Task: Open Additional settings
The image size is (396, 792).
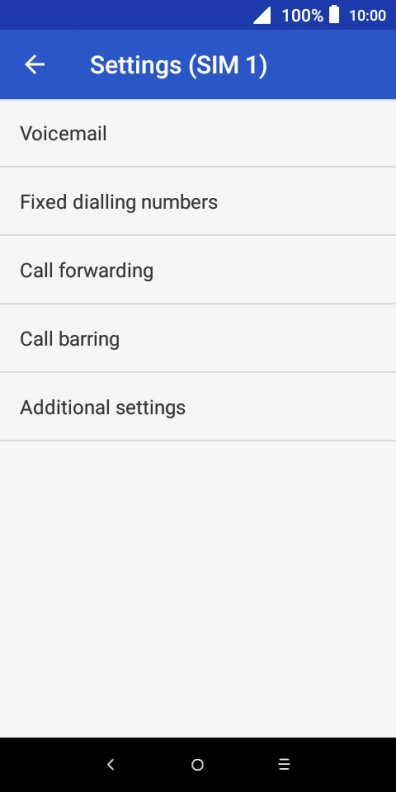Action: pyautogui.click(x=198, y=407)
